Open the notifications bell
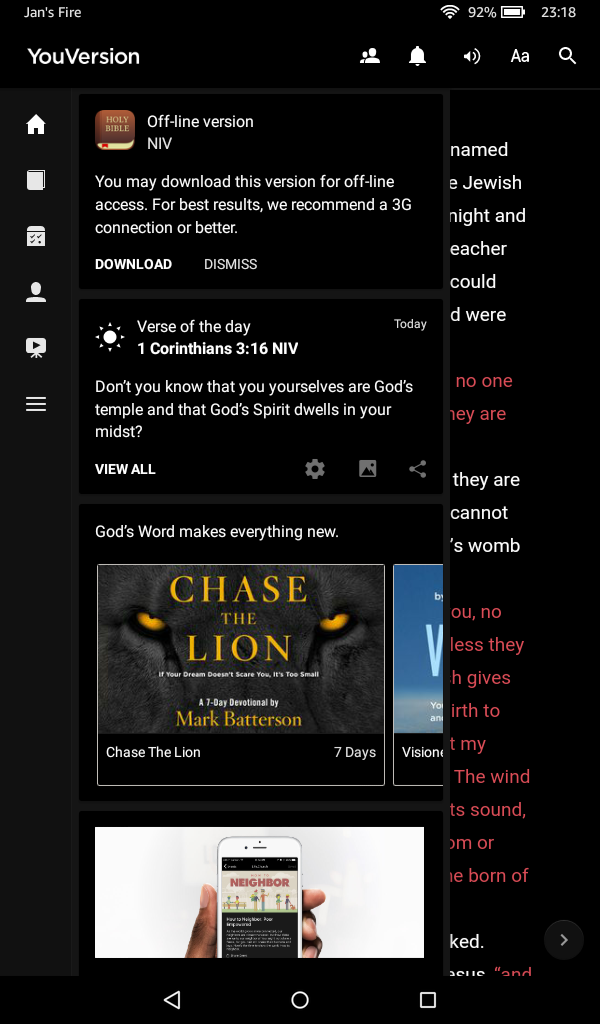 tap(418, 56)
